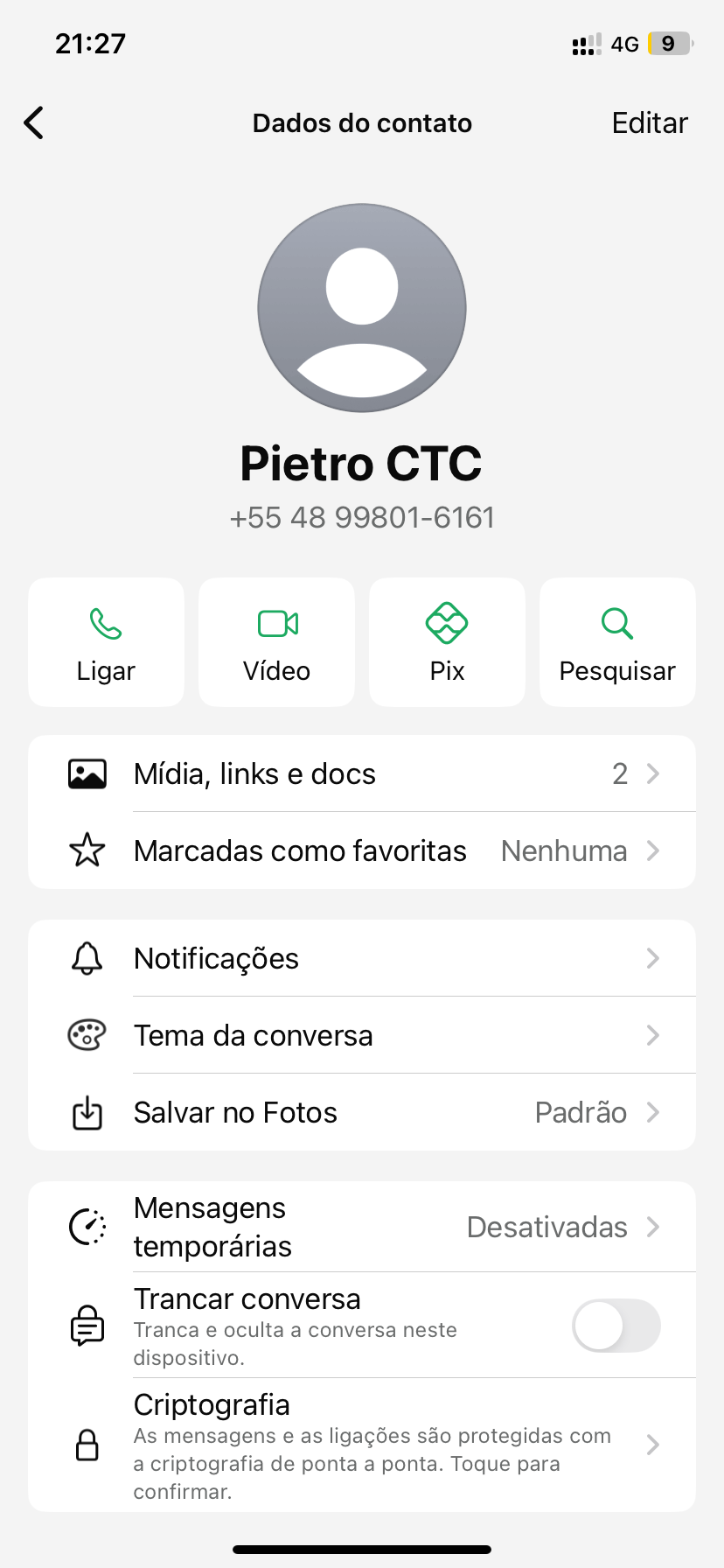
Task: Open Mídia, links e docs
Action: (x=362, y=773)
